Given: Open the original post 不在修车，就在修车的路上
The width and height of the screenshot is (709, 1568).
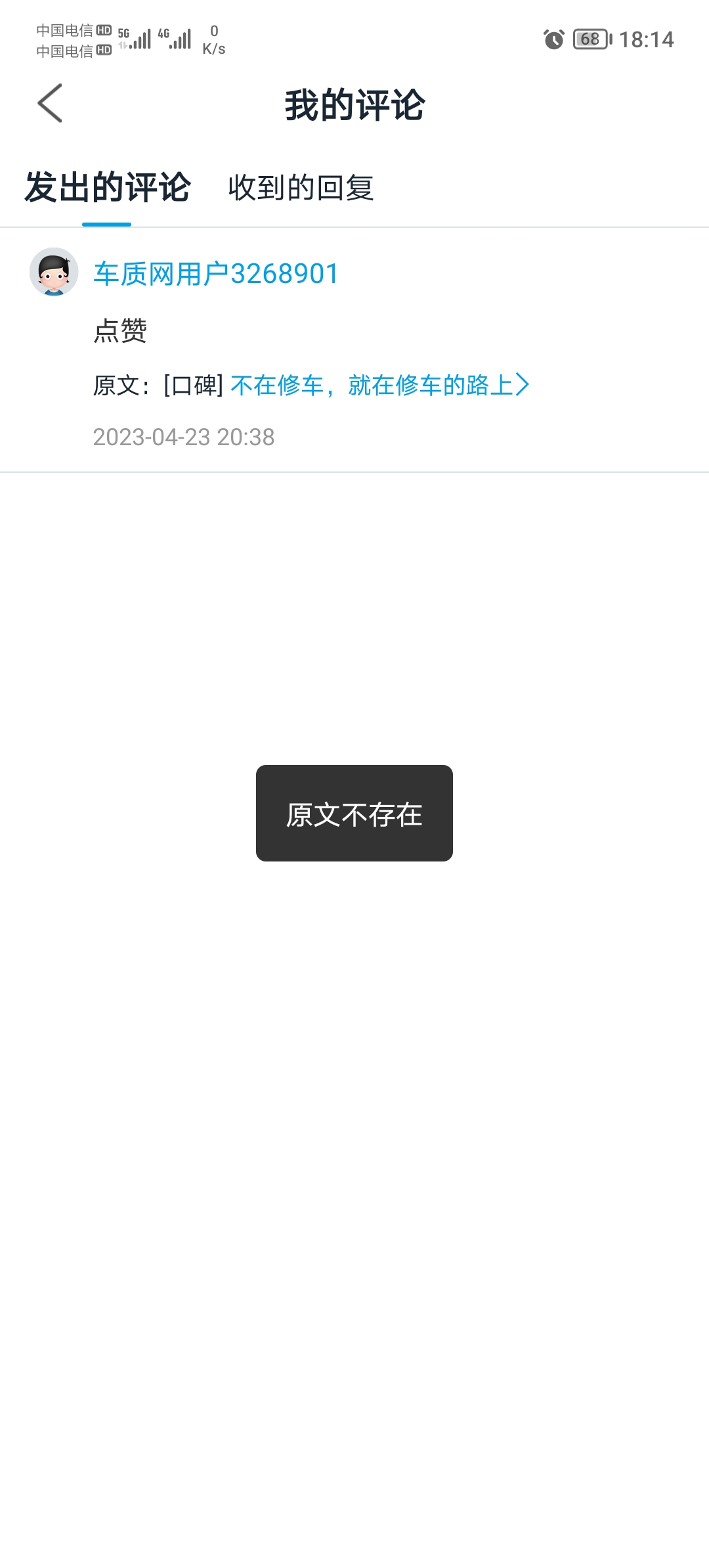Looking at the screenshot, I should tap(379, 385).
